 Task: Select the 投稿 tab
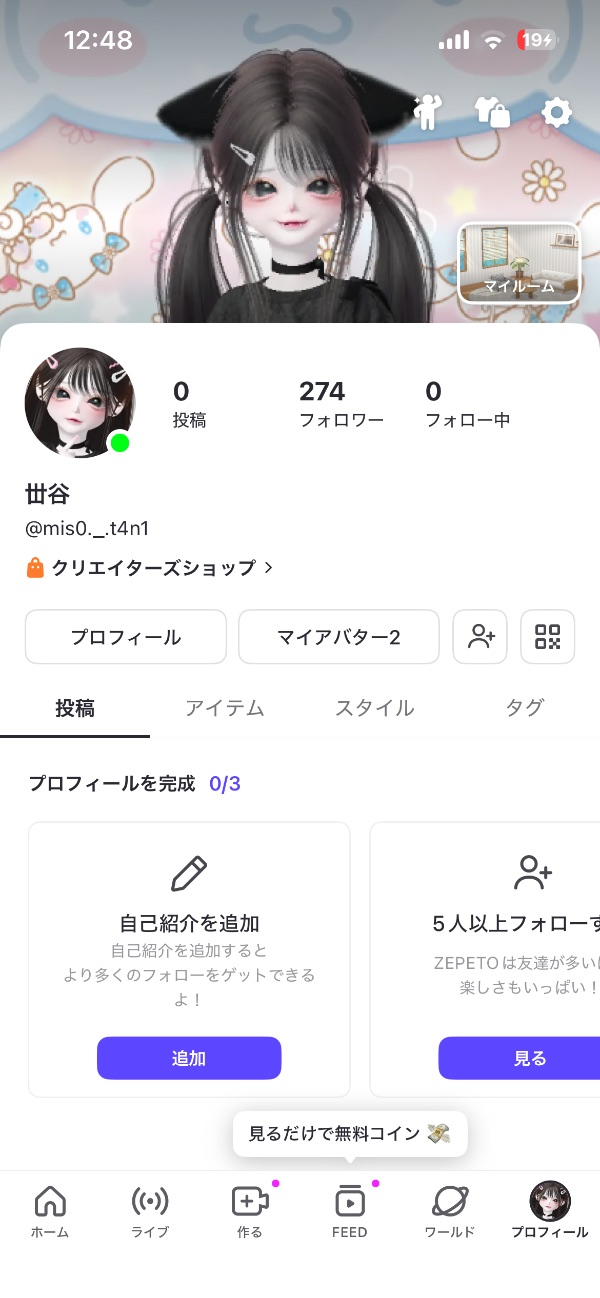(x=75, y=708)
